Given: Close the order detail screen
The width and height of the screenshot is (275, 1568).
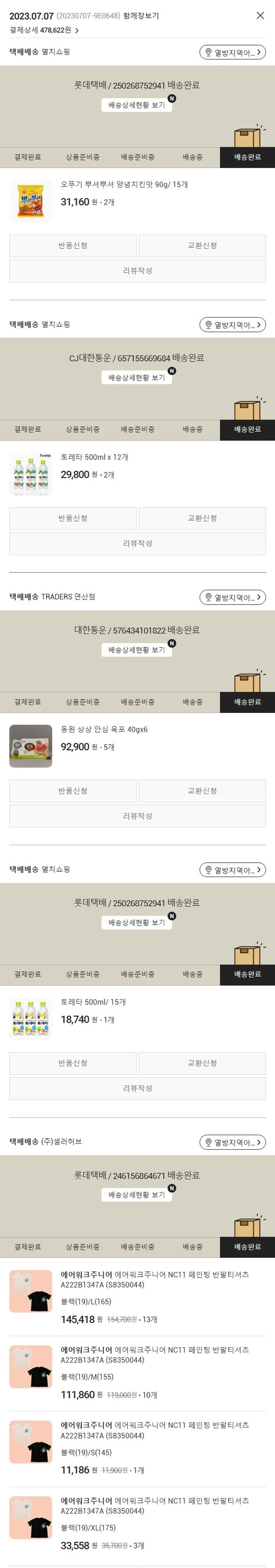Looking at the screenshot, I should [x=260, y=16].
